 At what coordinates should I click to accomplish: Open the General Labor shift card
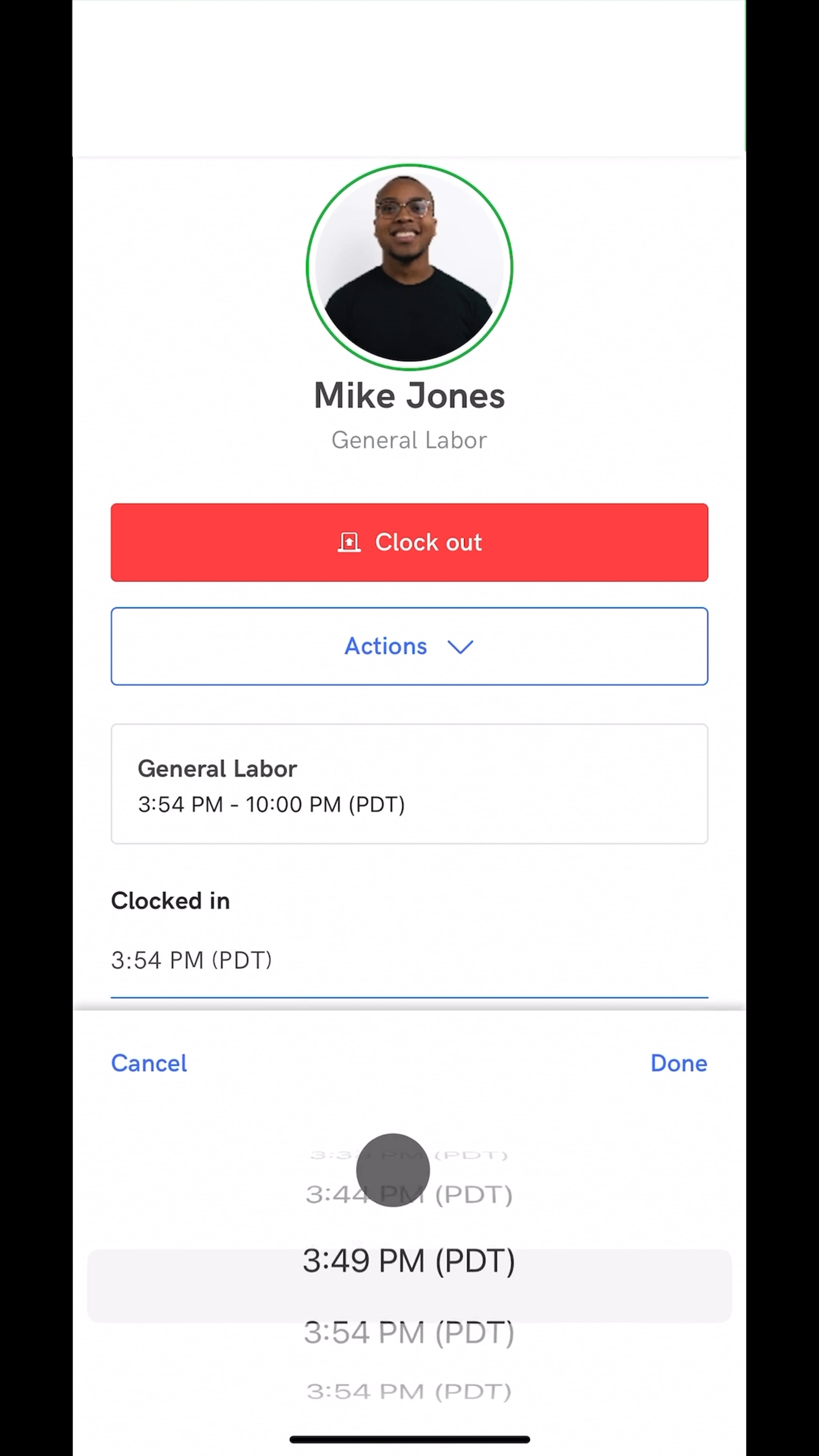point(409,784)
